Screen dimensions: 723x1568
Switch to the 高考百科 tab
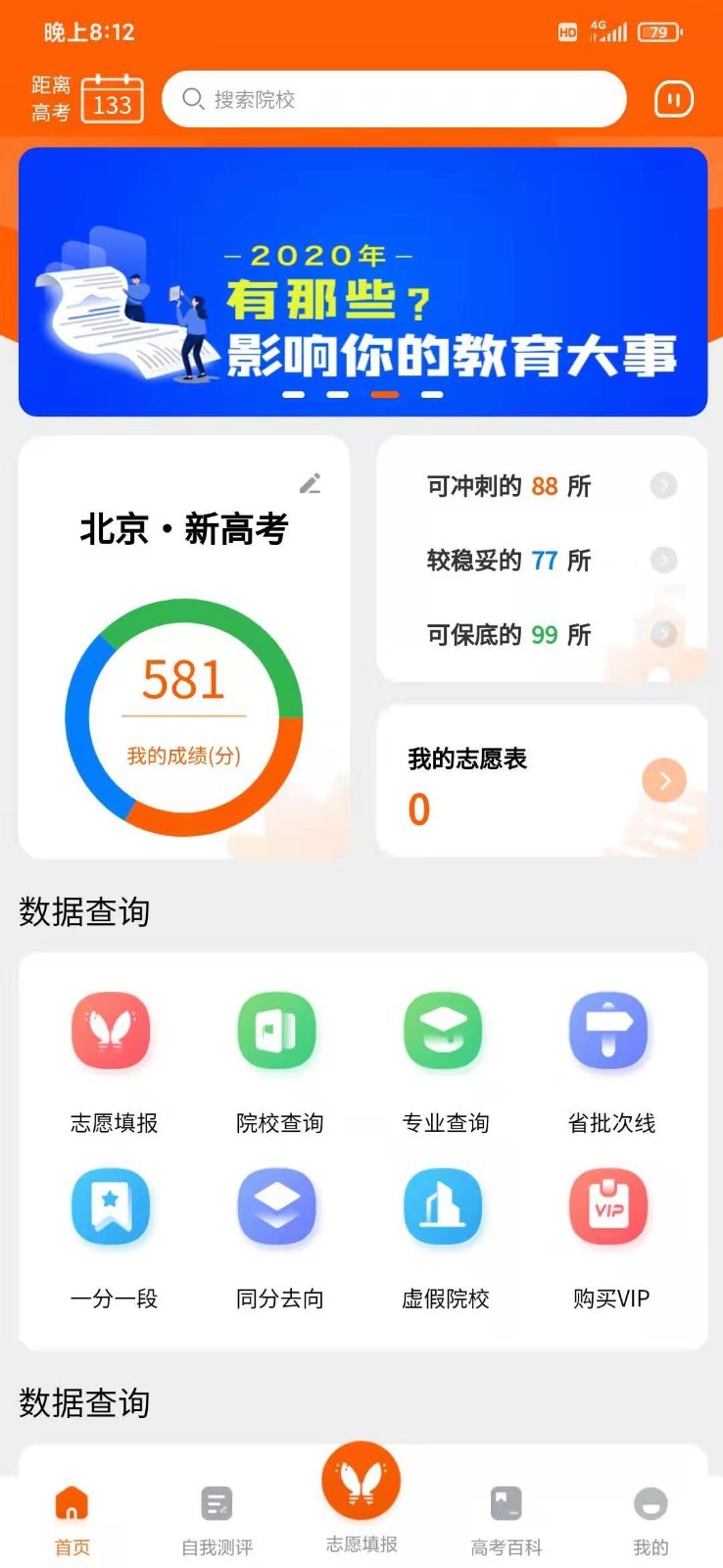[506, 1519]
